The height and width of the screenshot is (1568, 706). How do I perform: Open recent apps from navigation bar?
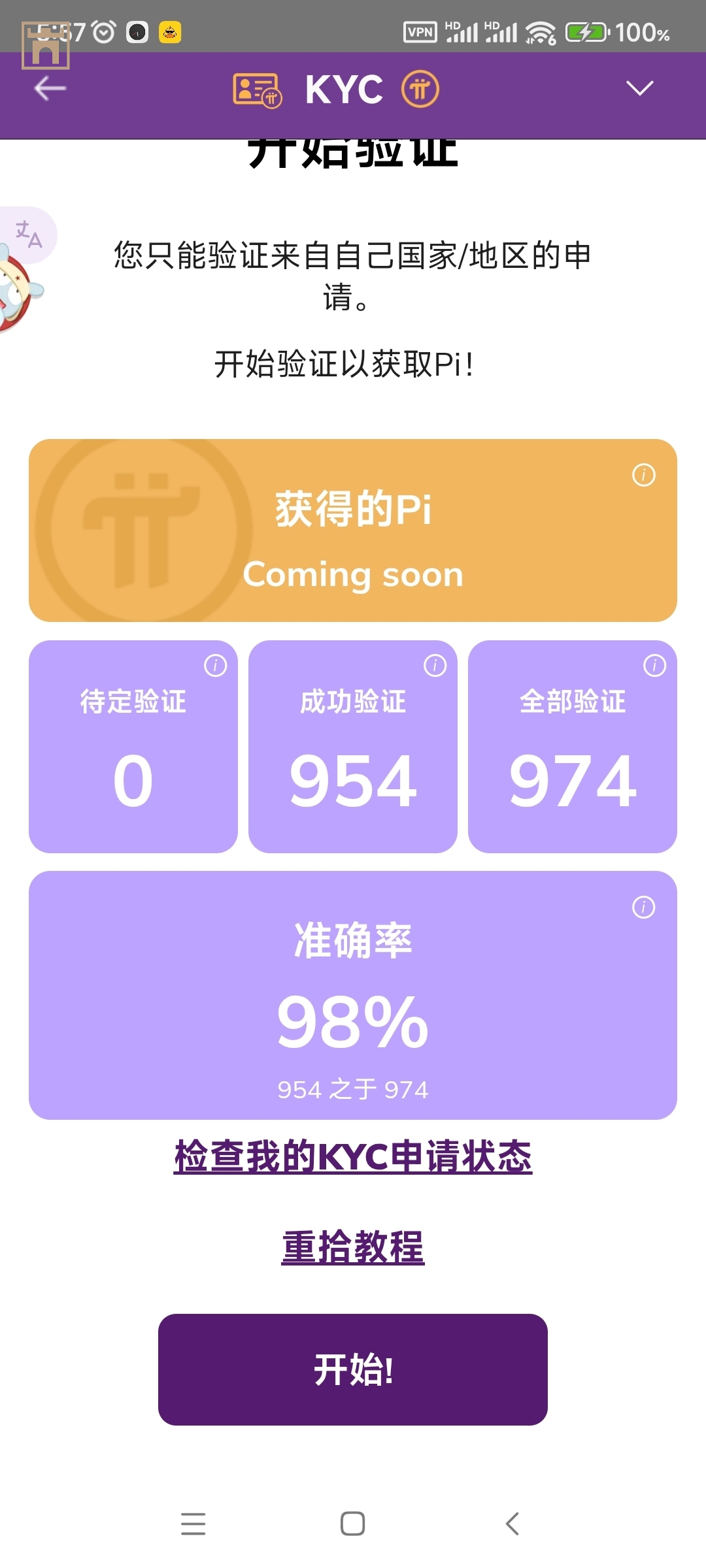pyautogui.click(x=193, y=1524)
